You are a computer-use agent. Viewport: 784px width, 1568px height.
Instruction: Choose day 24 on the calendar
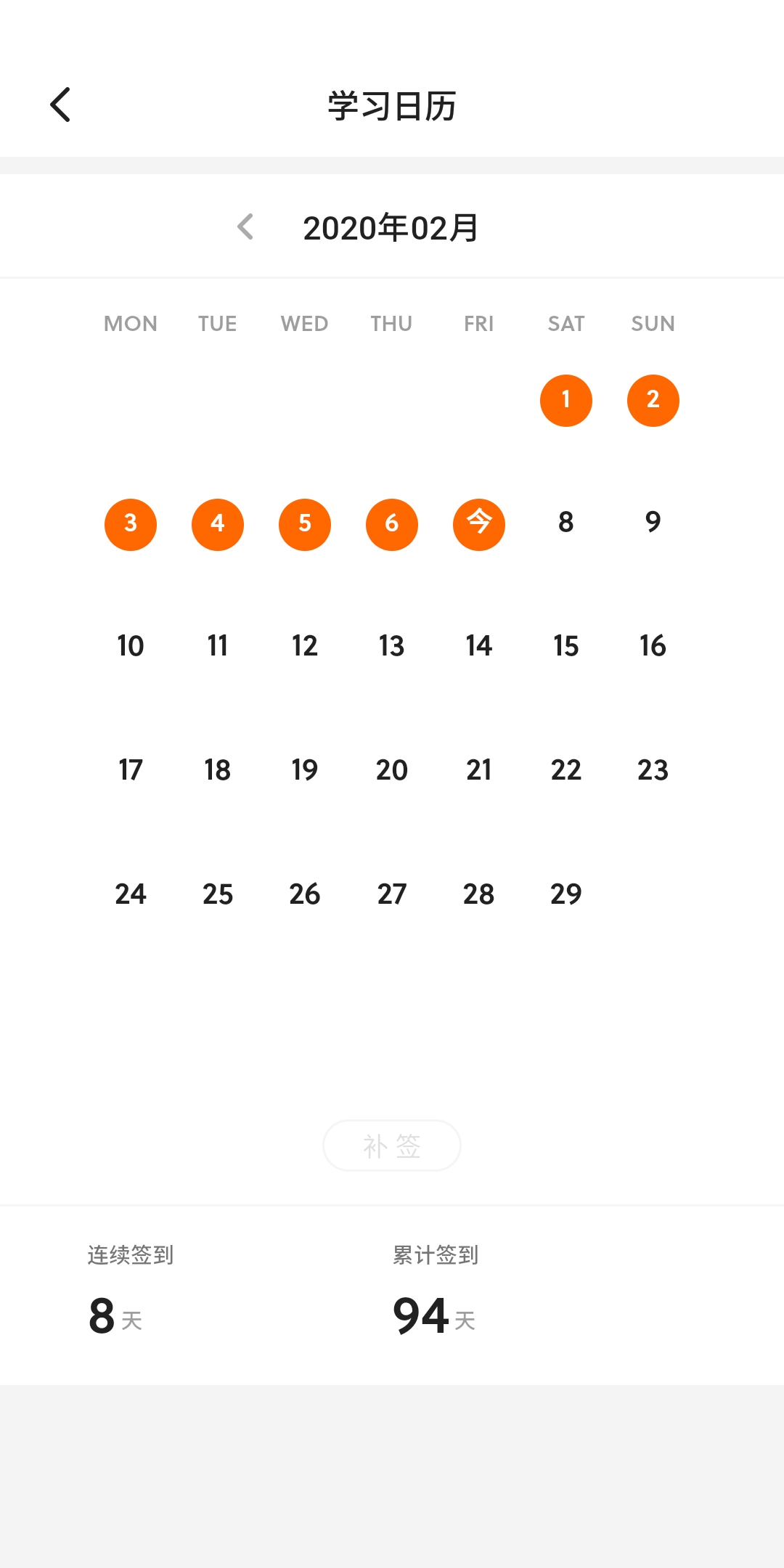click(x=131, y=894)
